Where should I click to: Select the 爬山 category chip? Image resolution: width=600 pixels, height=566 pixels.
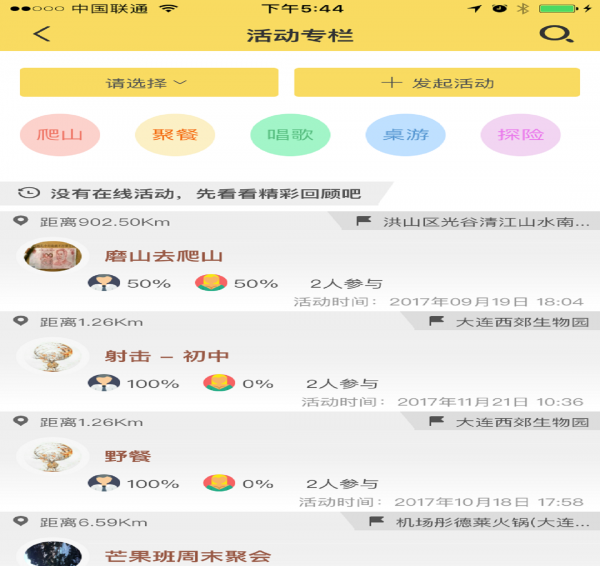59,135
